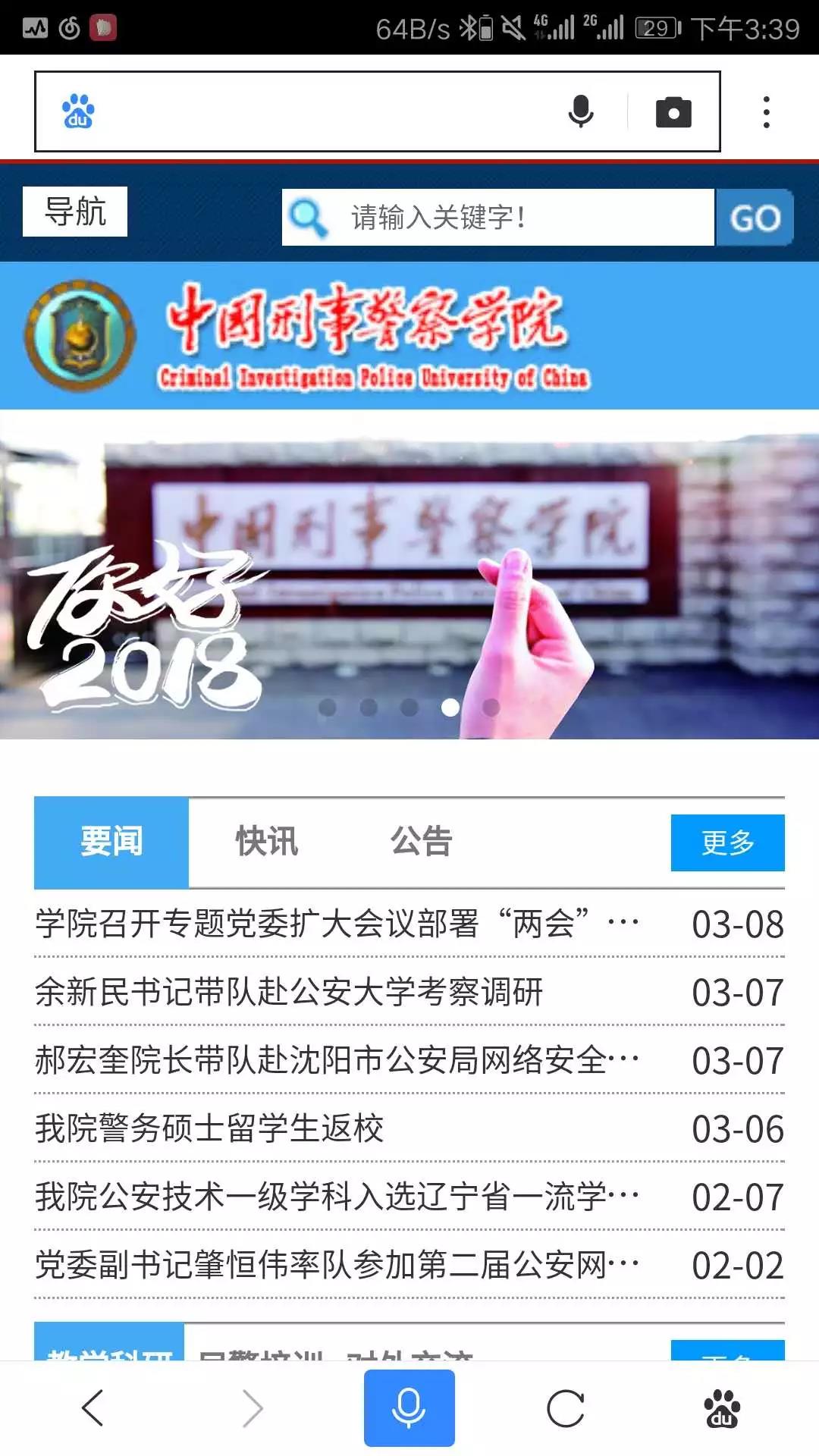Viewport: 819px width, 1456px height.
Task: Go back with the browser back arrow
Action: click(x=93, y=1408)
